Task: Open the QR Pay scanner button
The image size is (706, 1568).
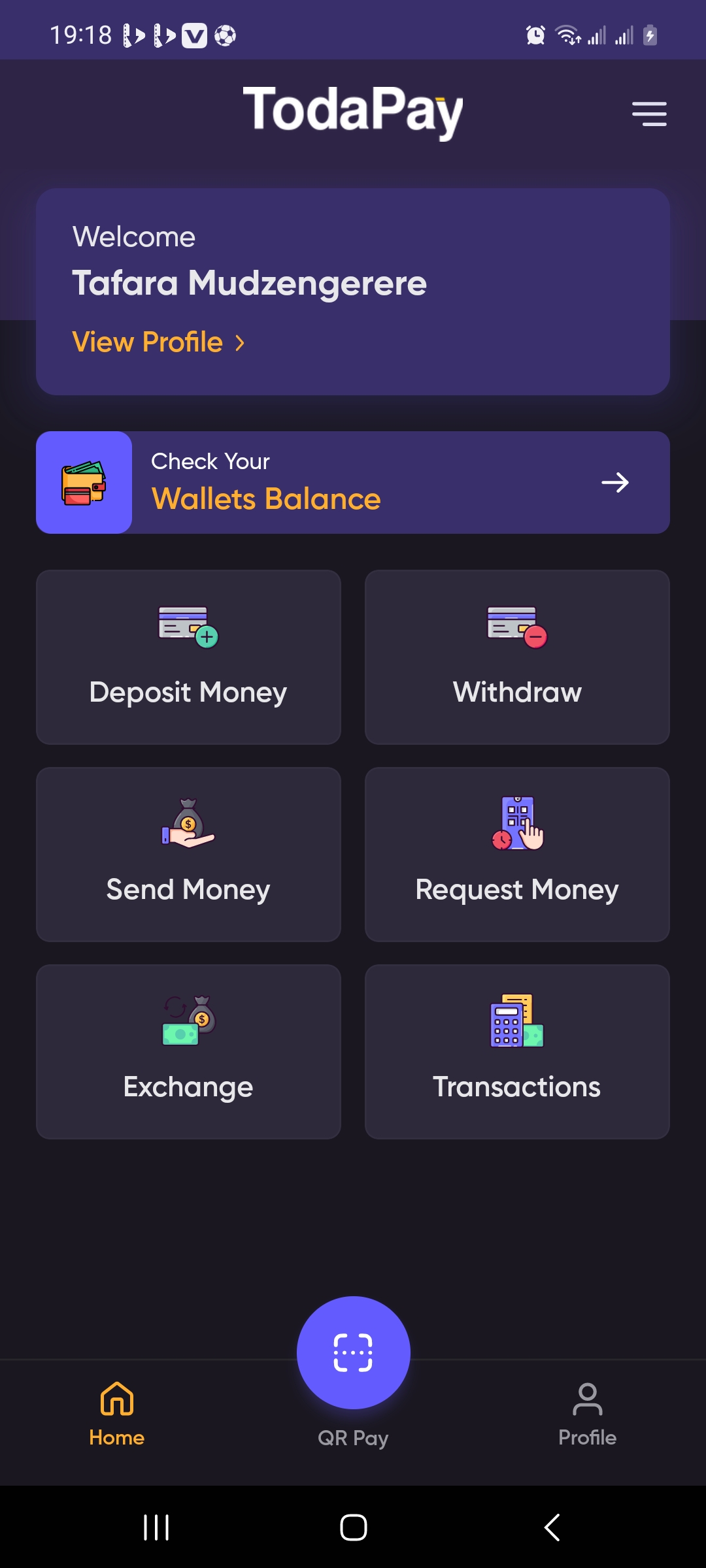Action: pos(353,1353)
